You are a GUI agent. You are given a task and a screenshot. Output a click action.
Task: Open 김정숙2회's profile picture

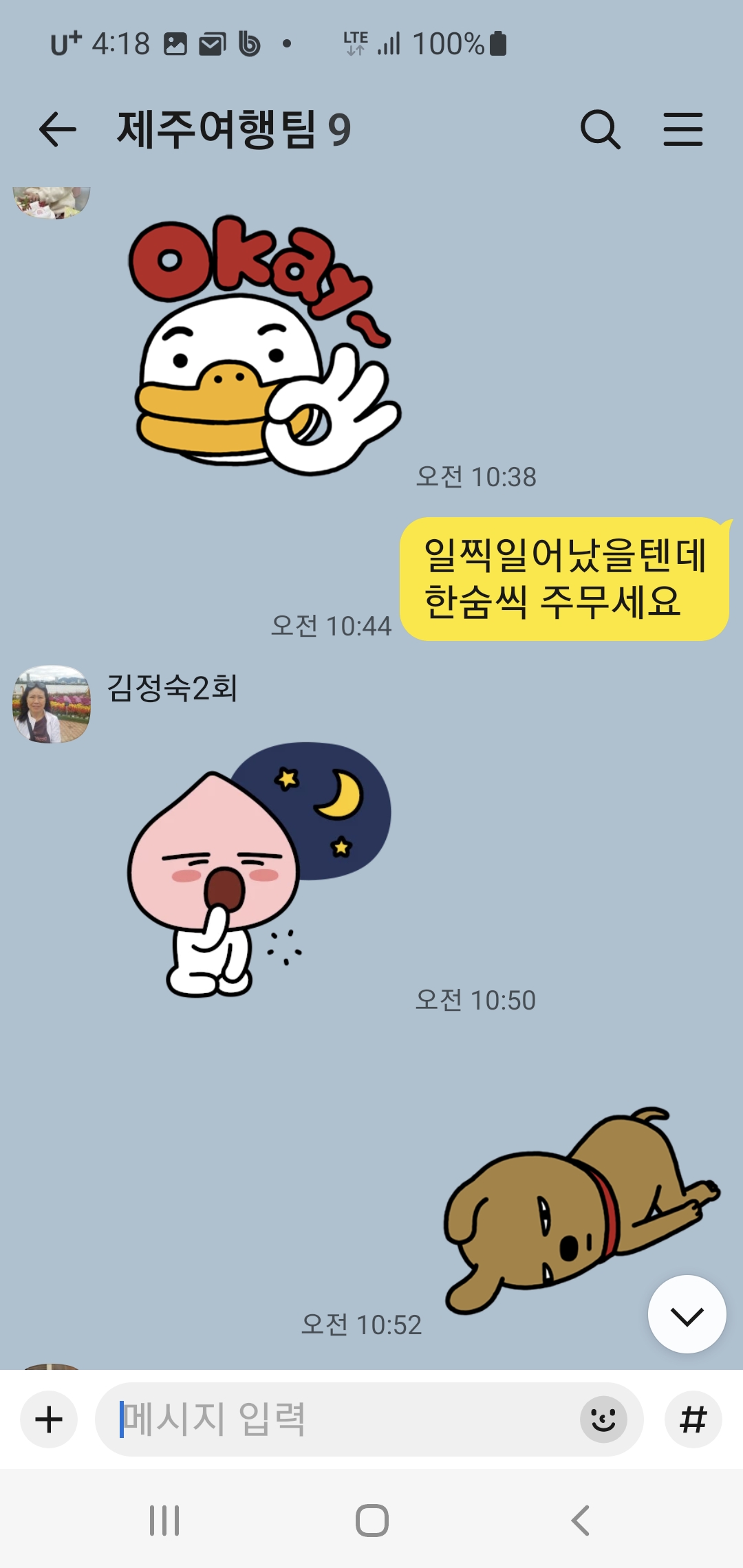coord(52,704)
